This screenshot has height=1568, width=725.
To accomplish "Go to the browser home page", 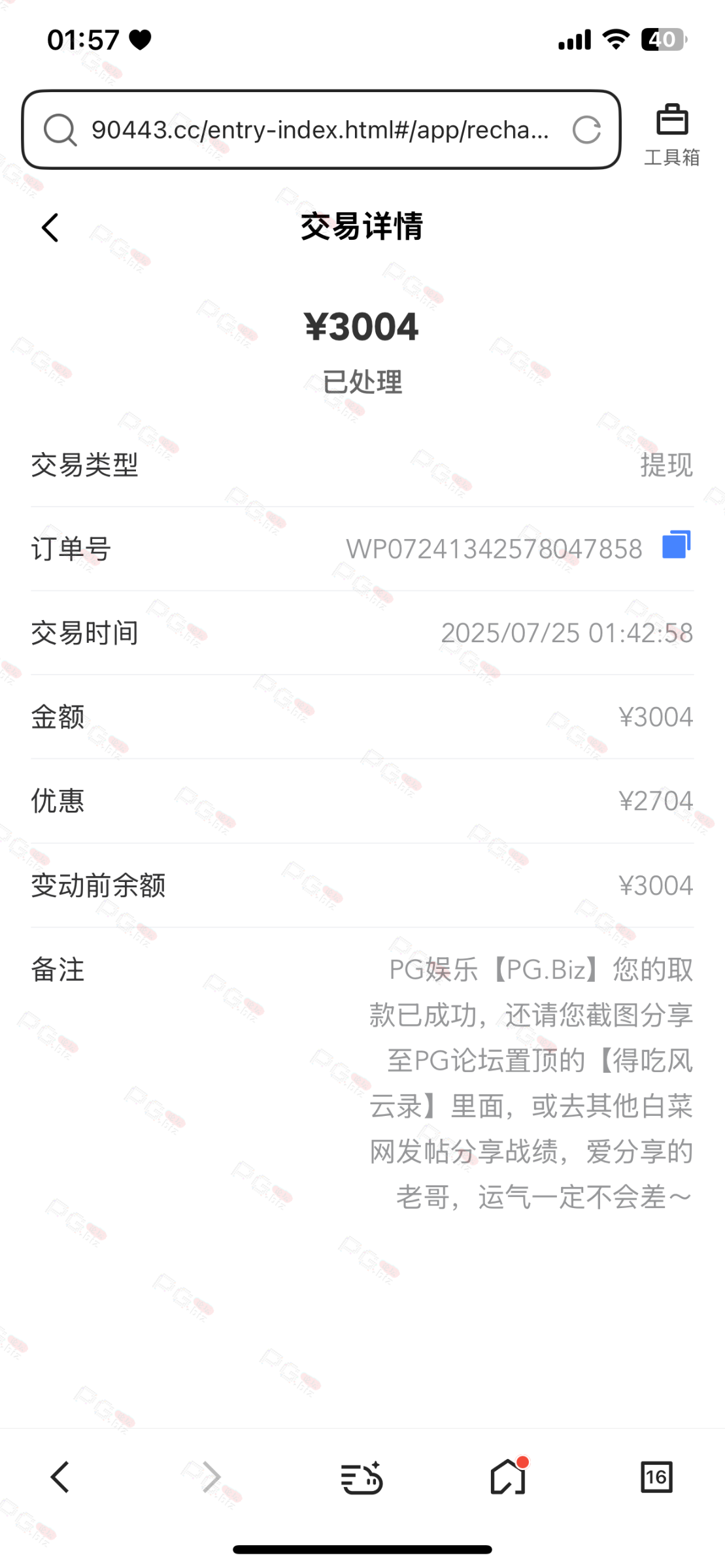I will coord(508,1477).
